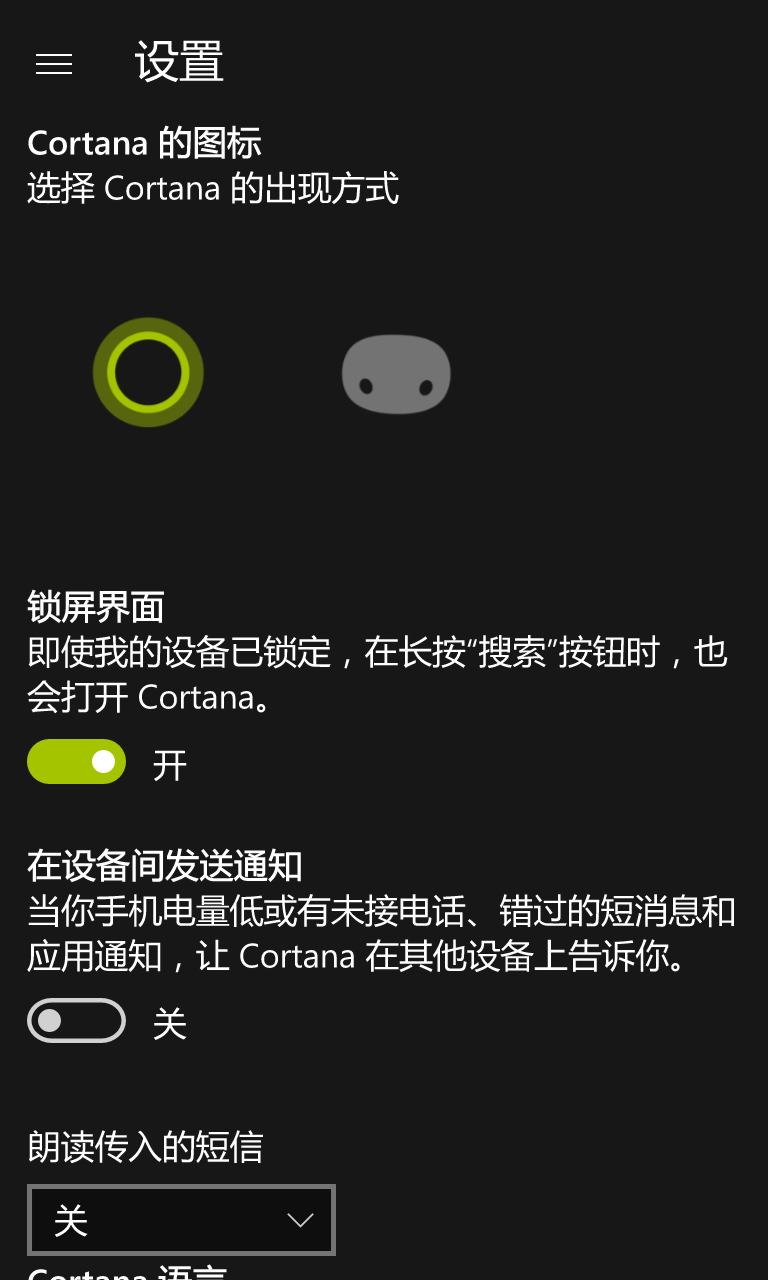Open the hamburger menu
768x1280 pixels.
[54, 64]
